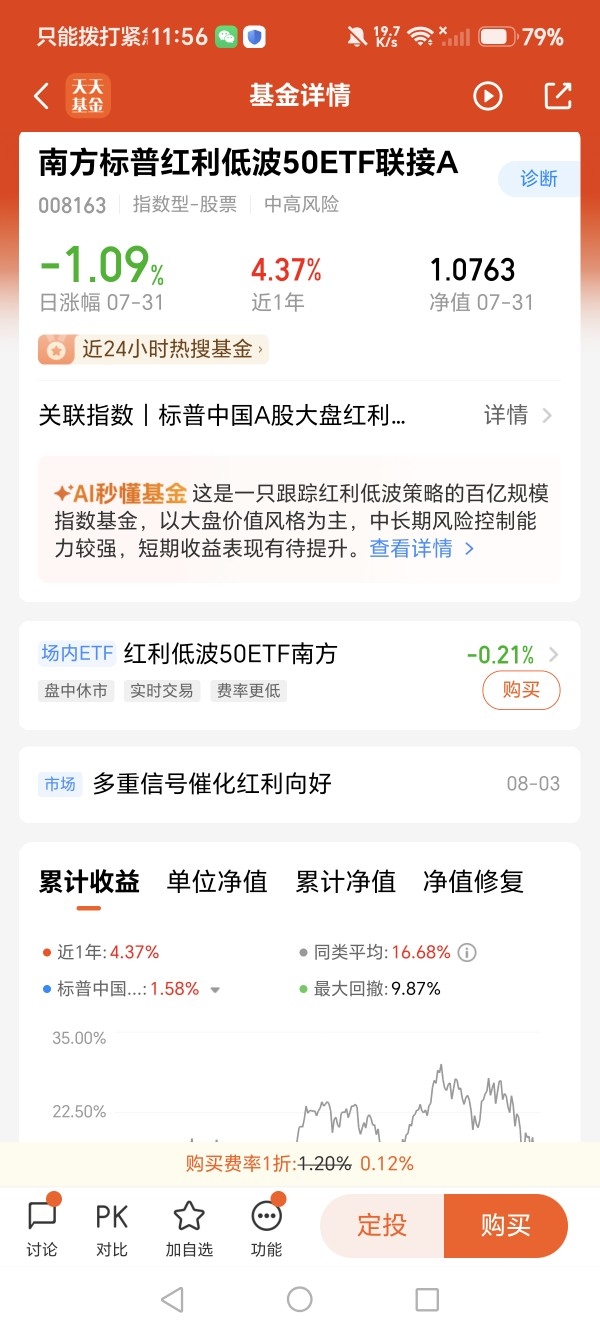
Task: Open the PK 对比 comparison tool
Action: point(112,1228)
